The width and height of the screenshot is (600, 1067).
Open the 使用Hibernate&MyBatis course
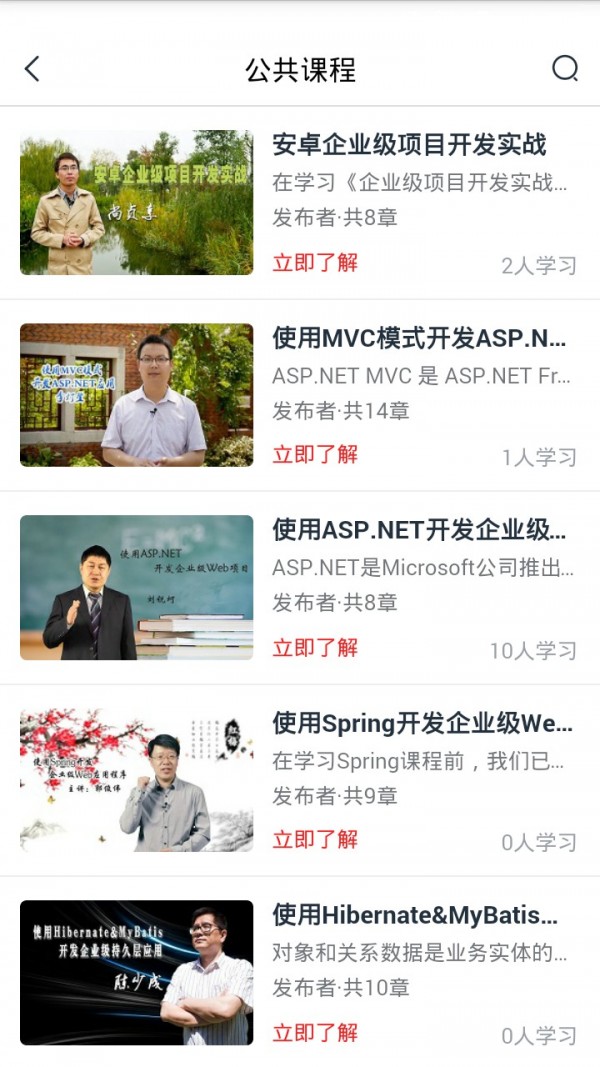(415, 915)
